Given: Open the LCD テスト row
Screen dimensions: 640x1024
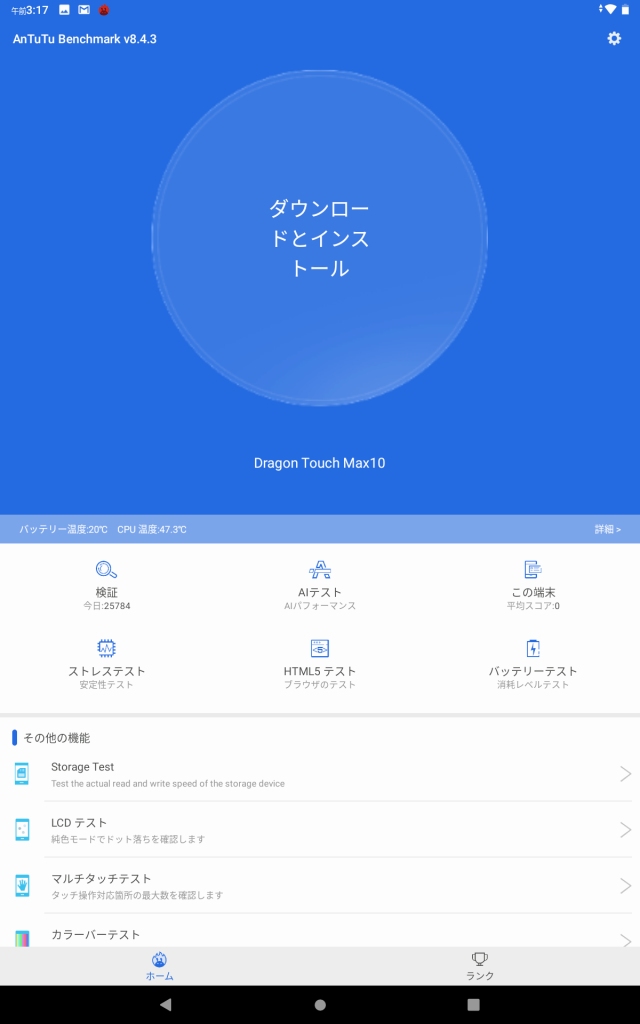Looking at the screenshot, I should (320, 829).
